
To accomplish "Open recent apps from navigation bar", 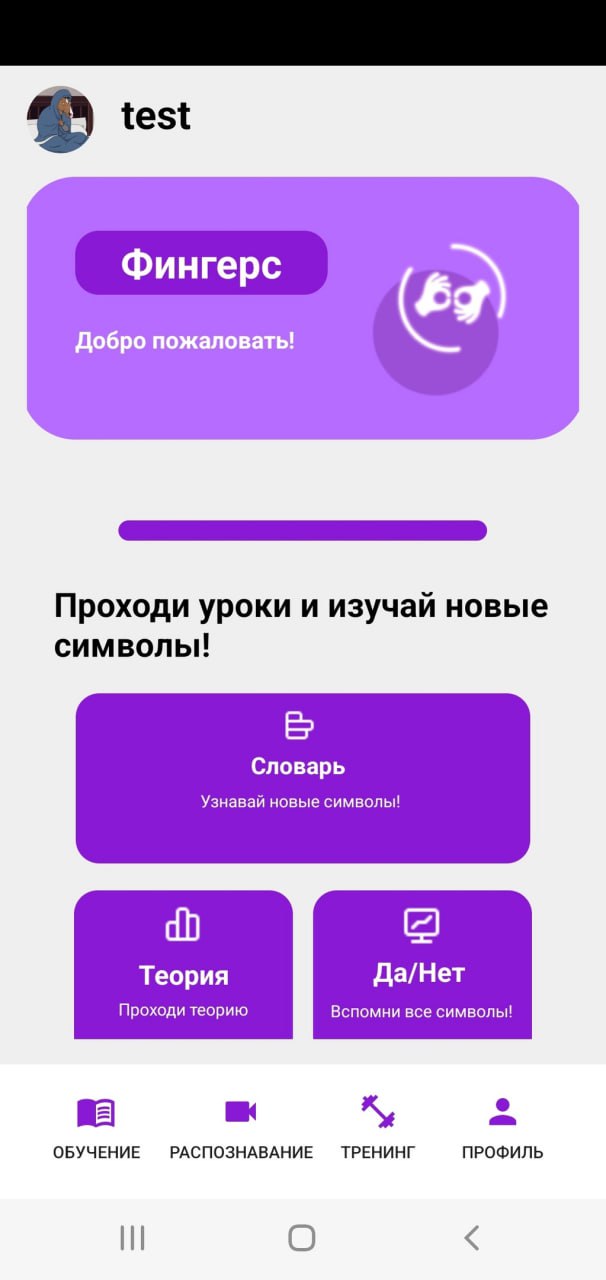I will pos(132,1238).
